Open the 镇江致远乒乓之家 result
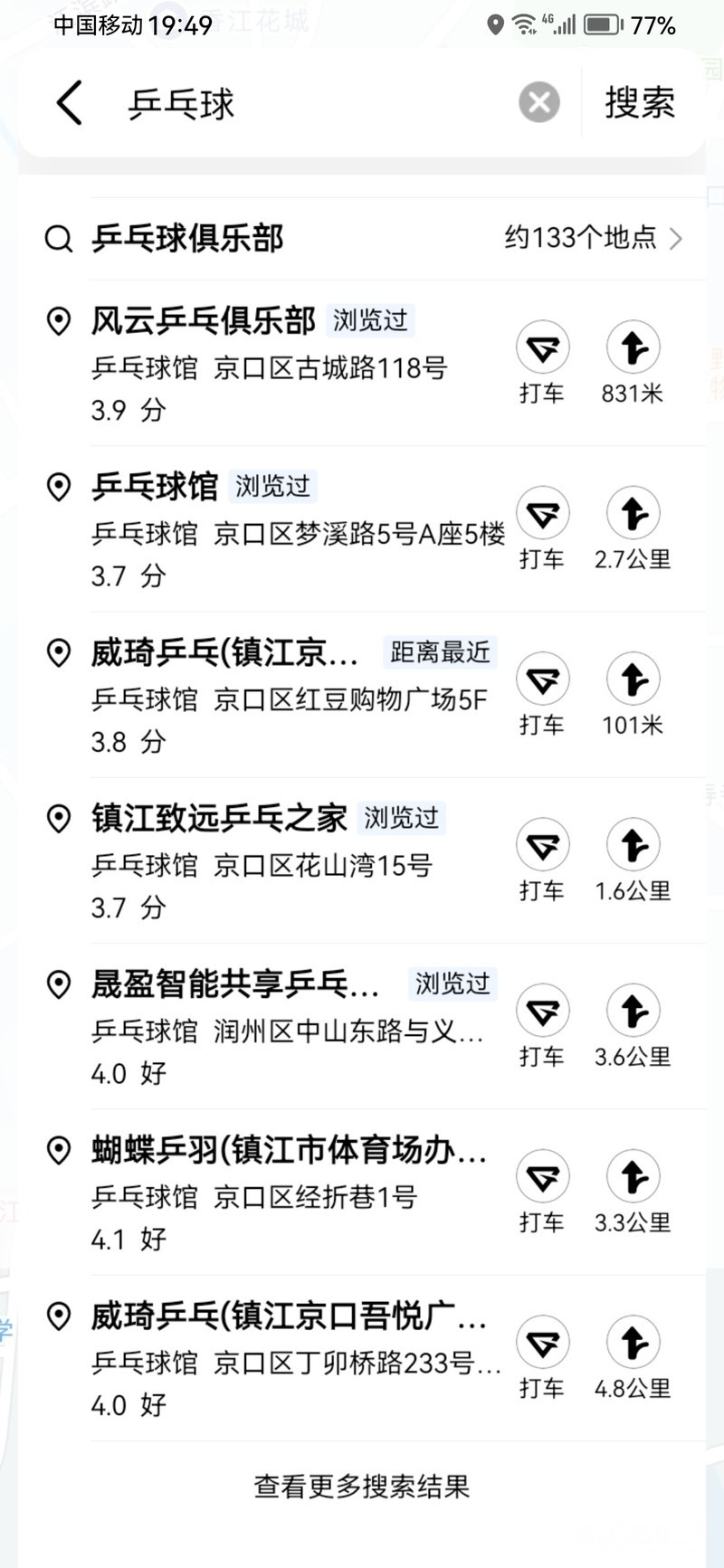This screenshot has width=724, height=1568. 271,860
